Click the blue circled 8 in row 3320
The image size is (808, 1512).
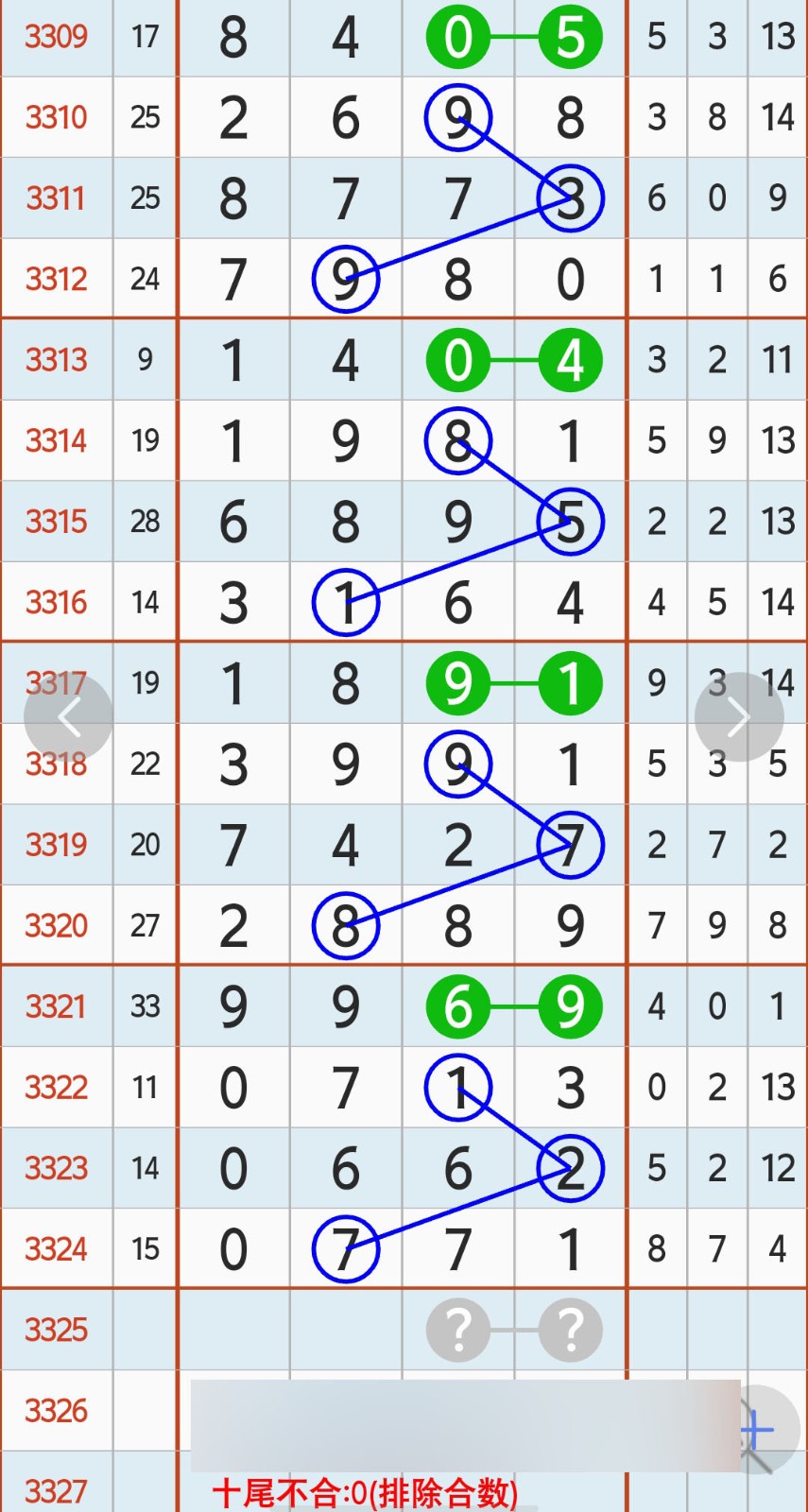click(346, 925)
